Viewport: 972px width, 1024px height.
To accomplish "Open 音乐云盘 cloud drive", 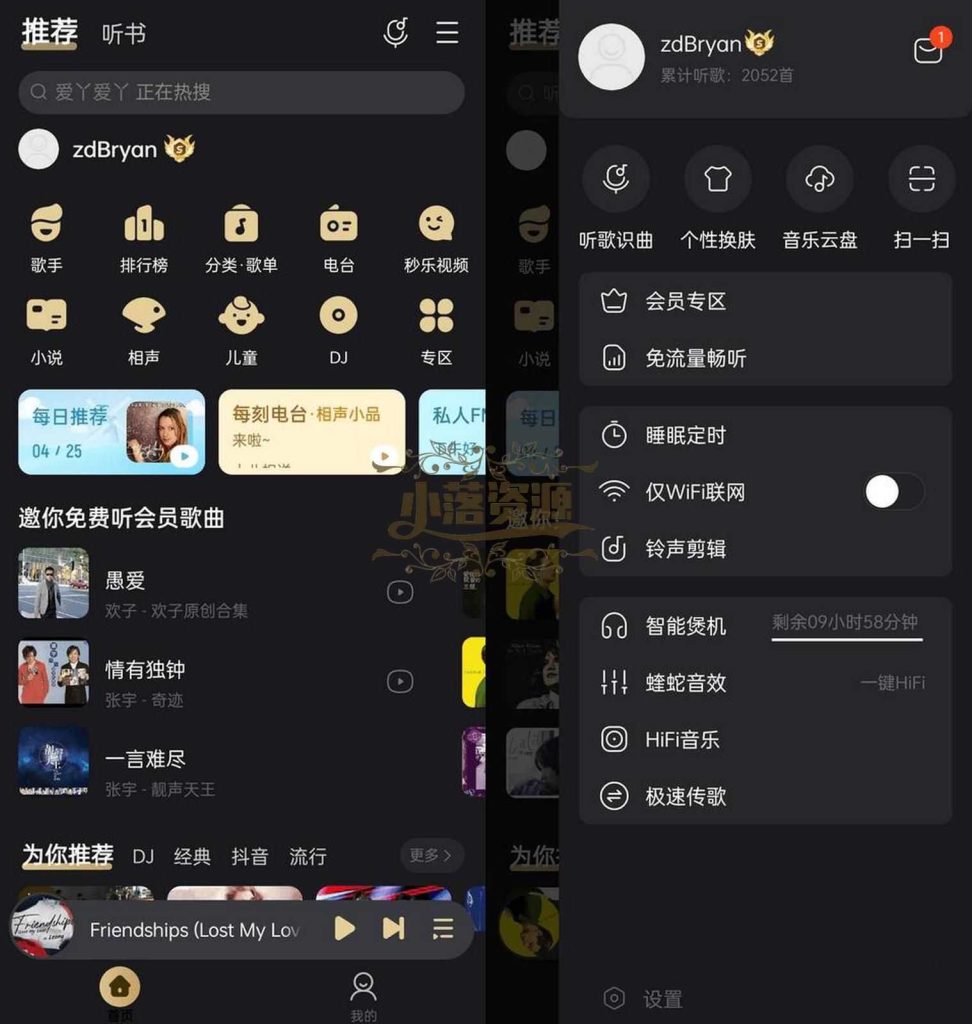I will tap(819, 197).
